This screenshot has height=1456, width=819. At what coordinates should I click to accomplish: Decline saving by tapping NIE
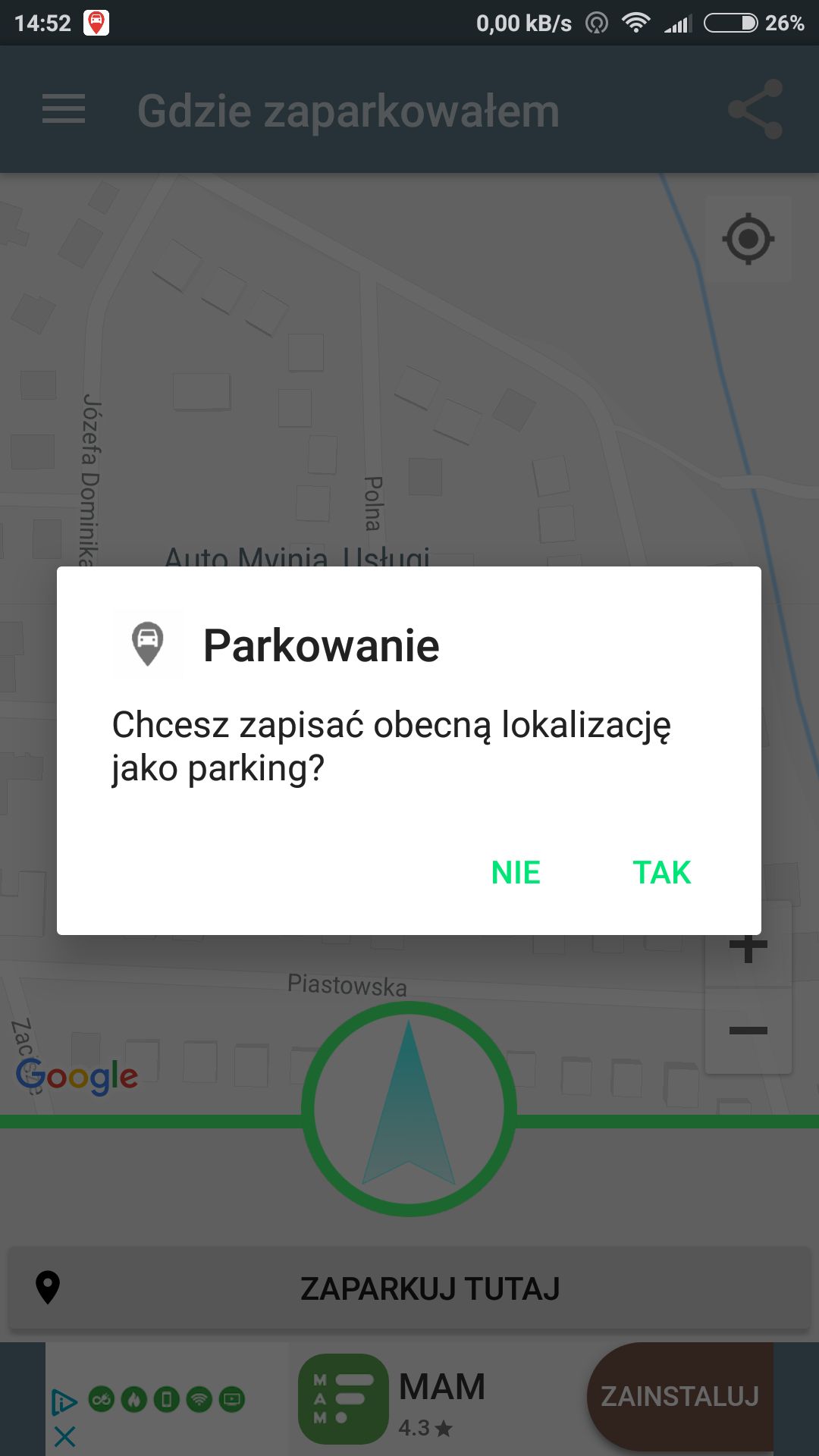pyautogui.click(x=516, y=872)
